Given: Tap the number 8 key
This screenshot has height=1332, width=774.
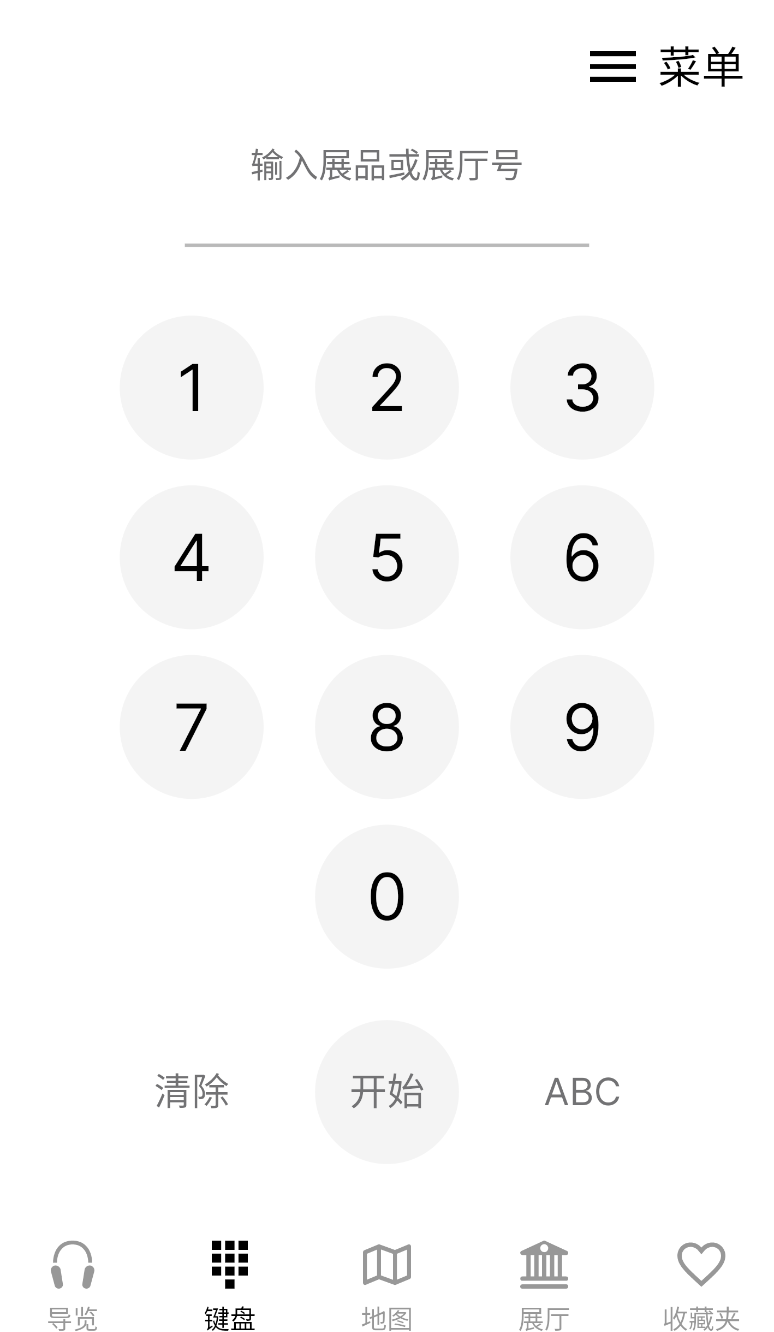Looking at the screenshot, I should tap(387, 727).
